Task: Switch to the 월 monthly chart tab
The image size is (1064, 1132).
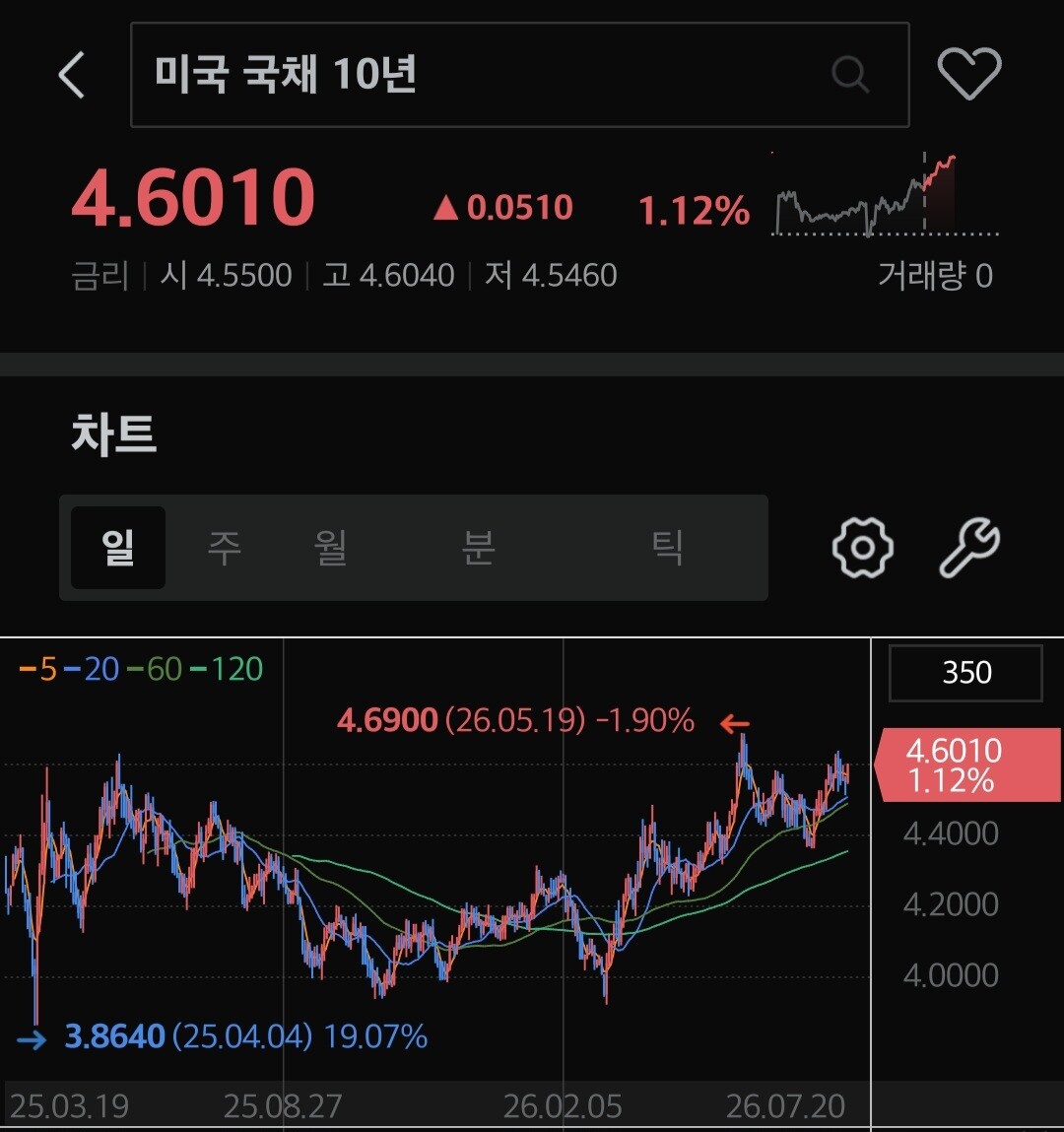Action: point(331,547)
